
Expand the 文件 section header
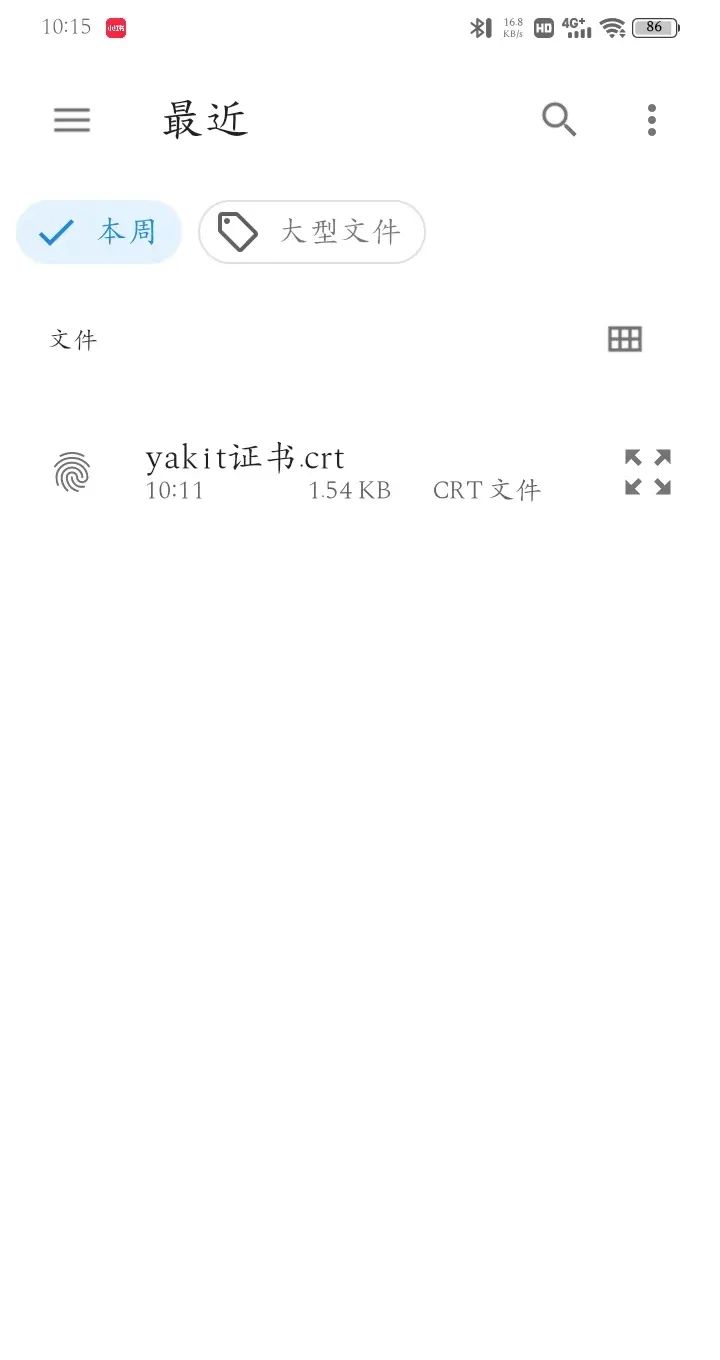73,338
